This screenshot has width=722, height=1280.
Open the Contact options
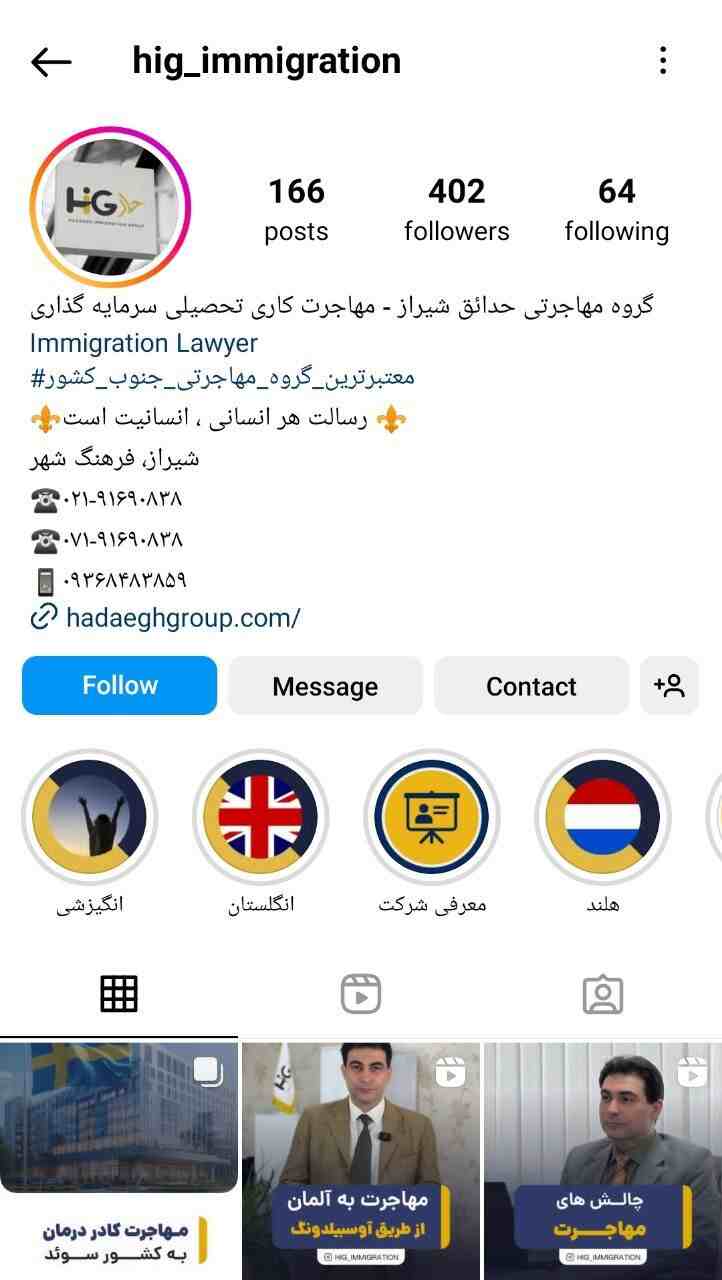point(531,686)
